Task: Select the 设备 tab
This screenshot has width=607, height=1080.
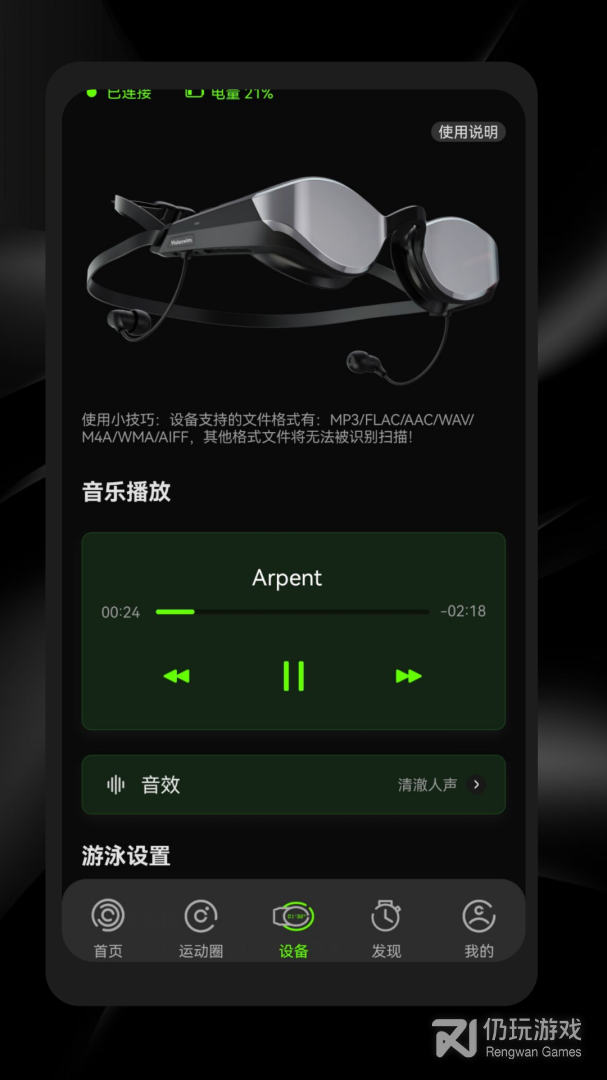Action: click(x=294, y=927)
